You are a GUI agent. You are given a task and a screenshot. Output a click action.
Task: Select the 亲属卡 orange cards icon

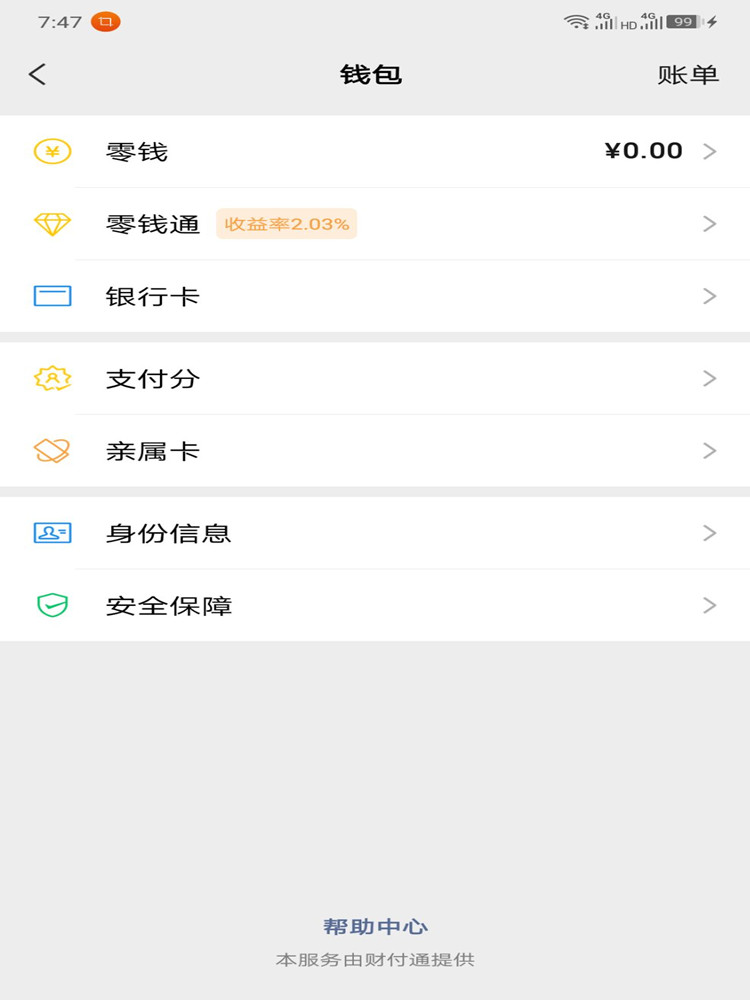pyautogui.click(x=52, y=450)
